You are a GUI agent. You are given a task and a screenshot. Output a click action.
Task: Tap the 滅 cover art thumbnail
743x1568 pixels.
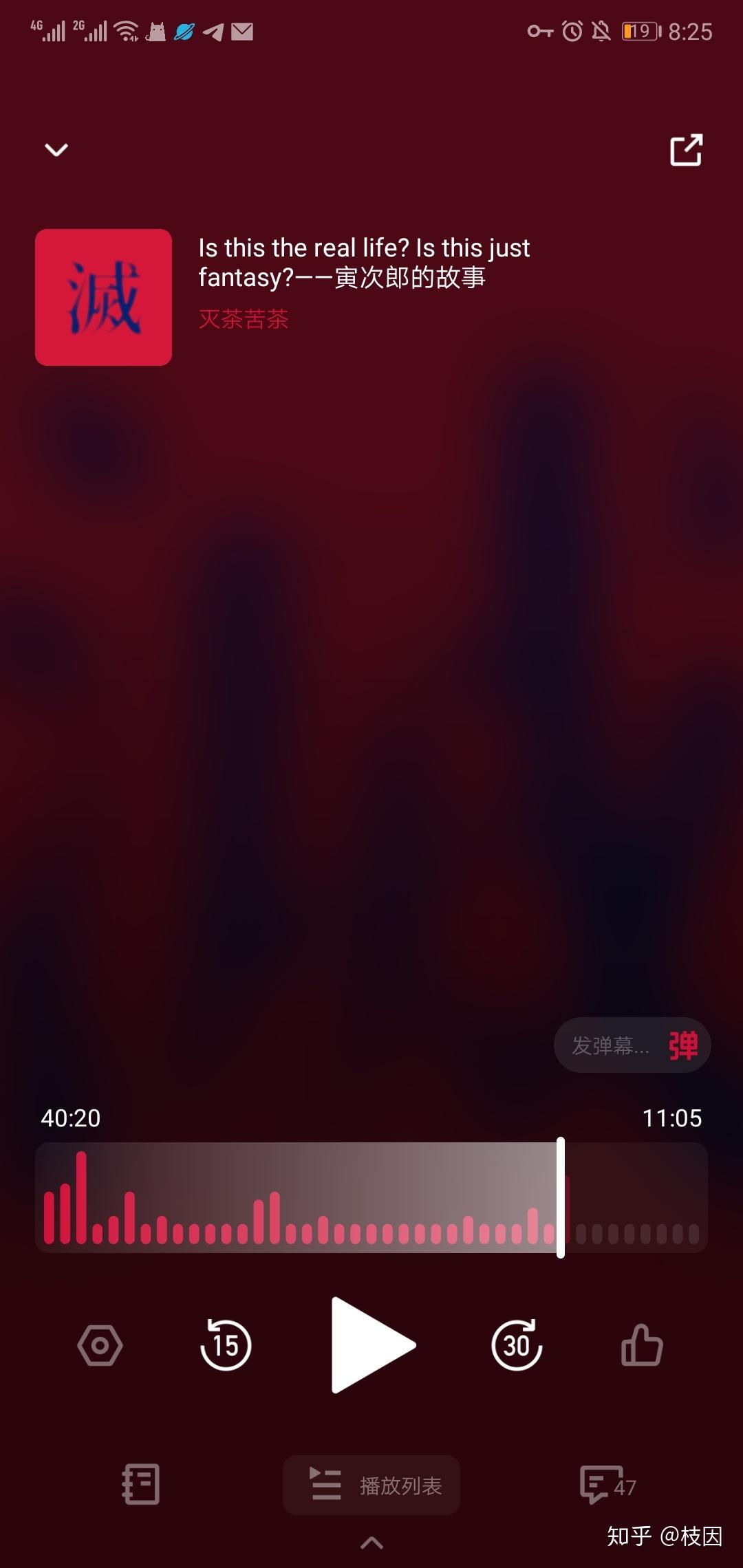pyautogui.click(x=103, y=297)
